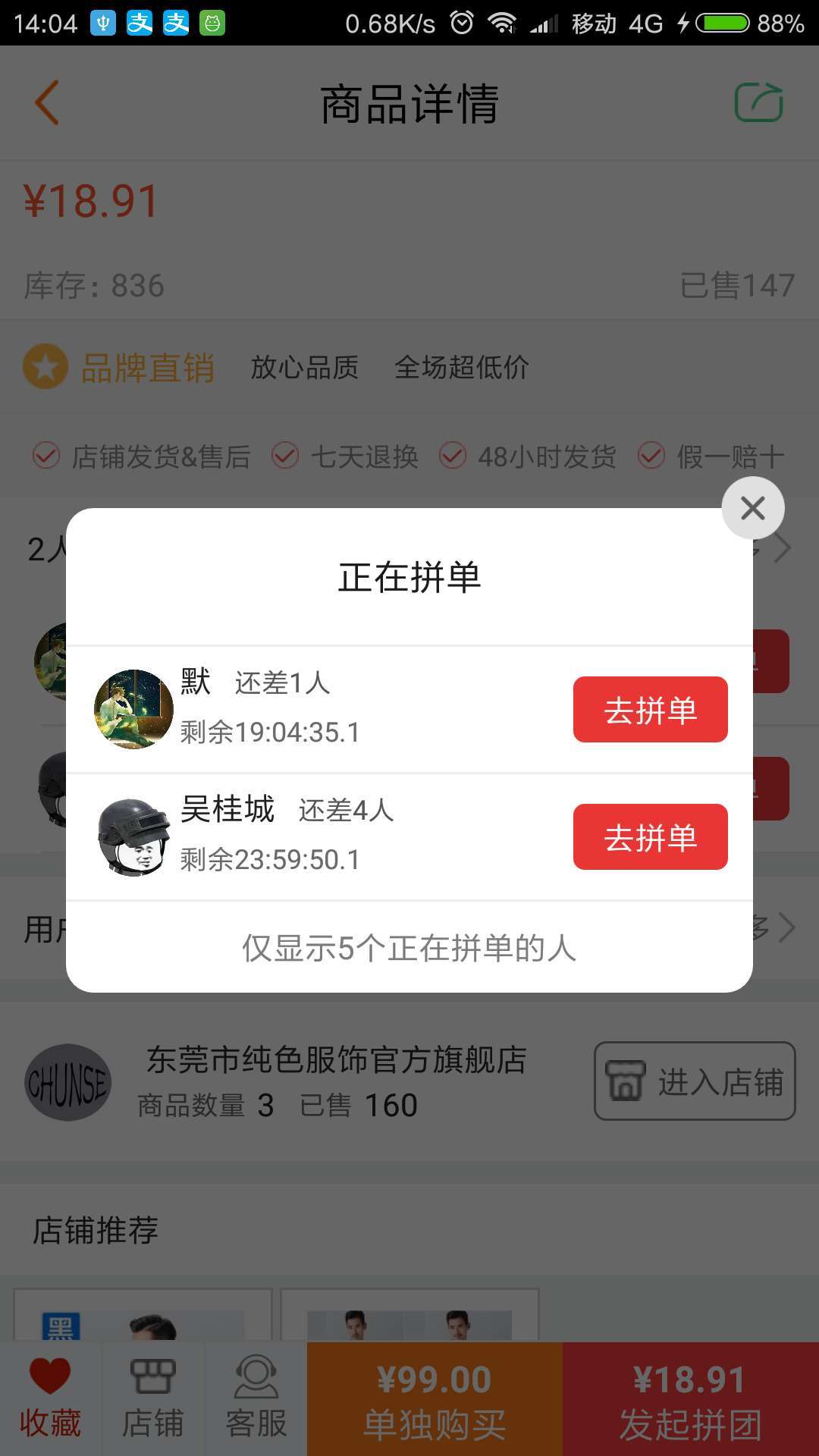Open the 用户 section chevron arrow
The image size is (819, 1456).
pos(783,928)
